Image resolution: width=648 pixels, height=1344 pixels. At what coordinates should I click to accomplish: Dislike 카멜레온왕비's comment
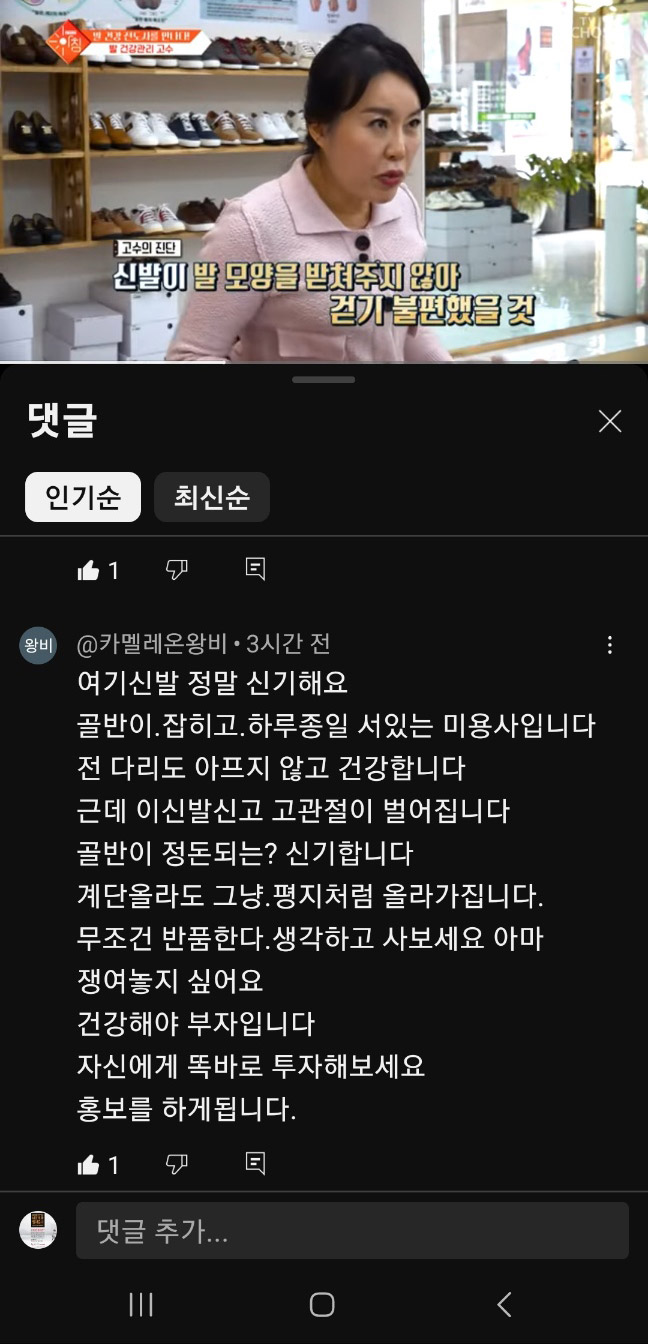click(x=176, y=1164)
